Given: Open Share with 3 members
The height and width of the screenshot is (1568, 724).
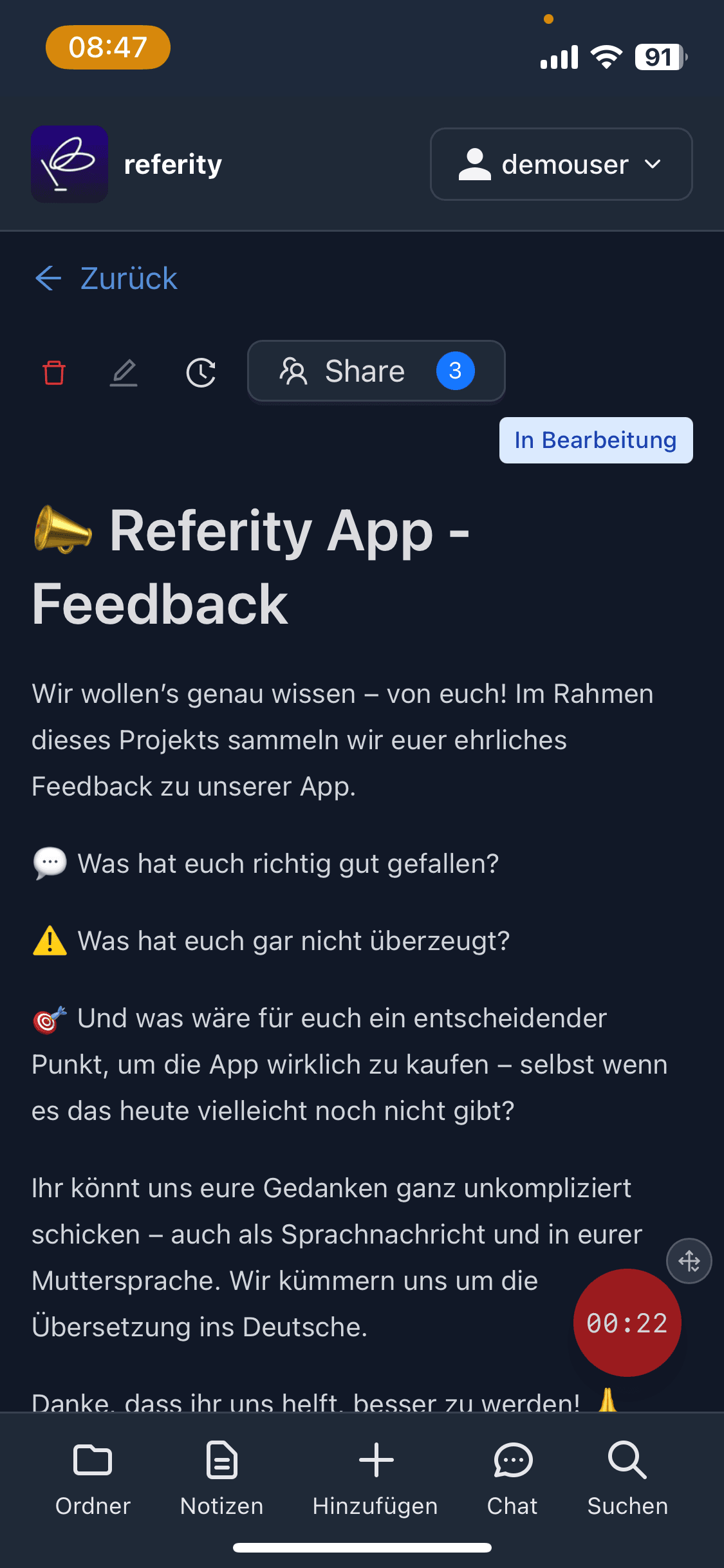Looking at the screenshot, I should click(376, 371).
